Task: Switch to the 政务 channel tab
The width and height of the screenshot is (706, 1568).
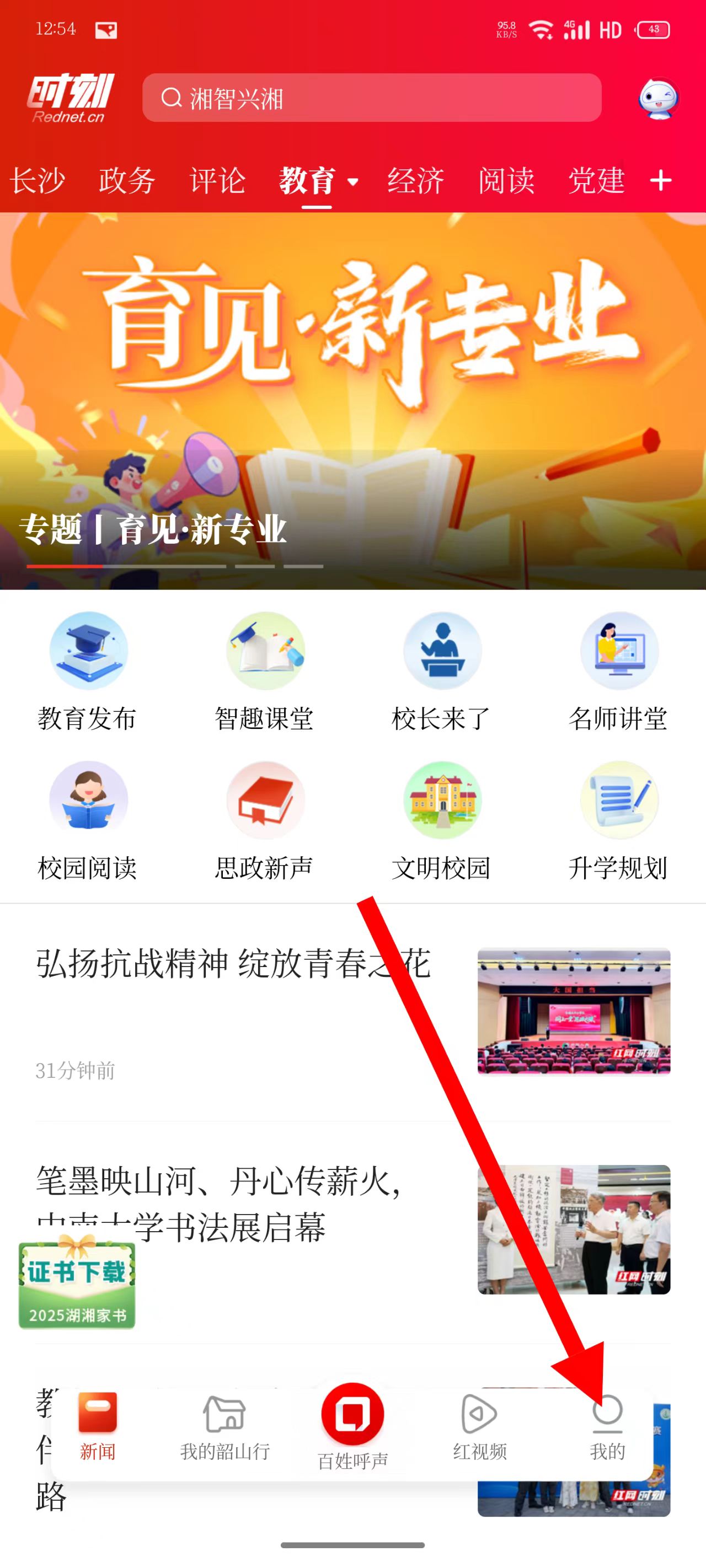Action: pos(127,181)
